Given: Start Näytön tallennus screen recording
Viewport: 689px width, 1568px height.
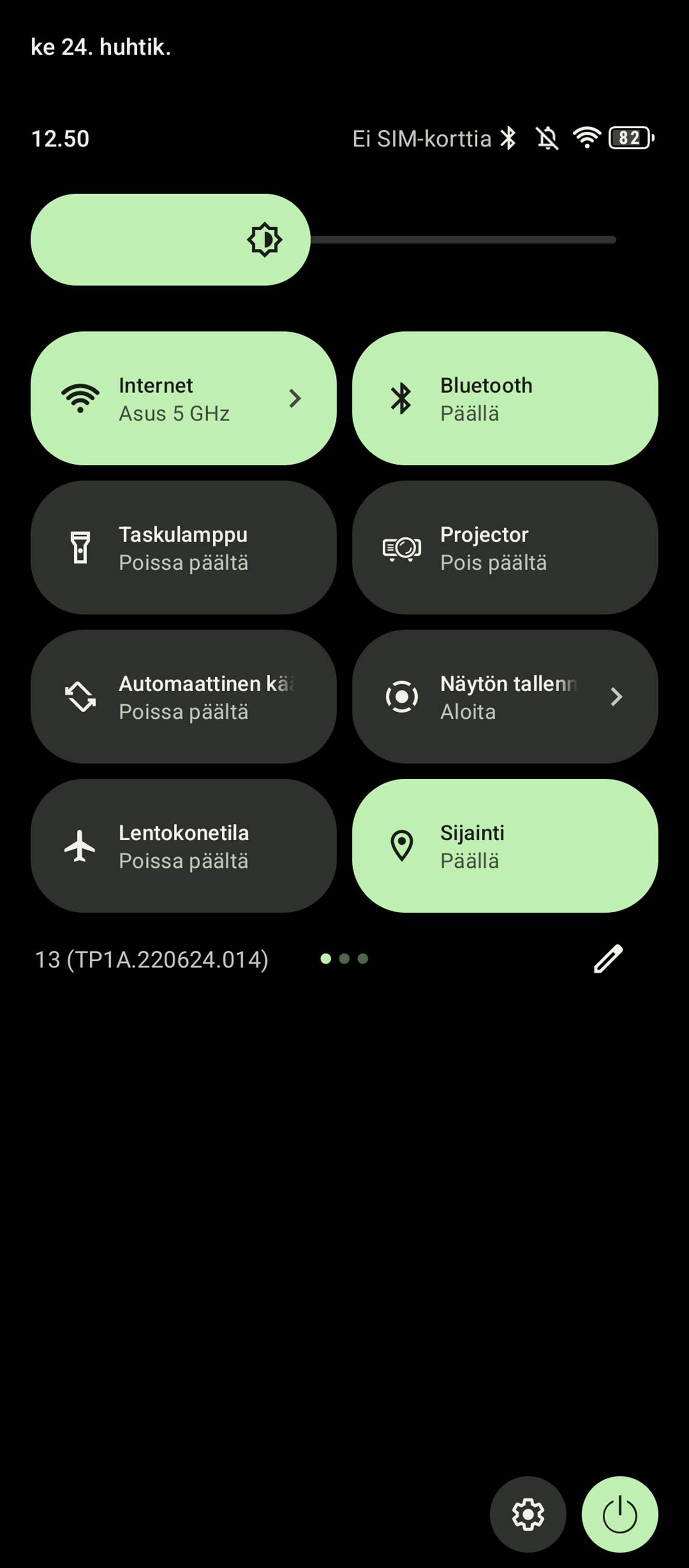Looking at the screenshot, I should 504,697.
